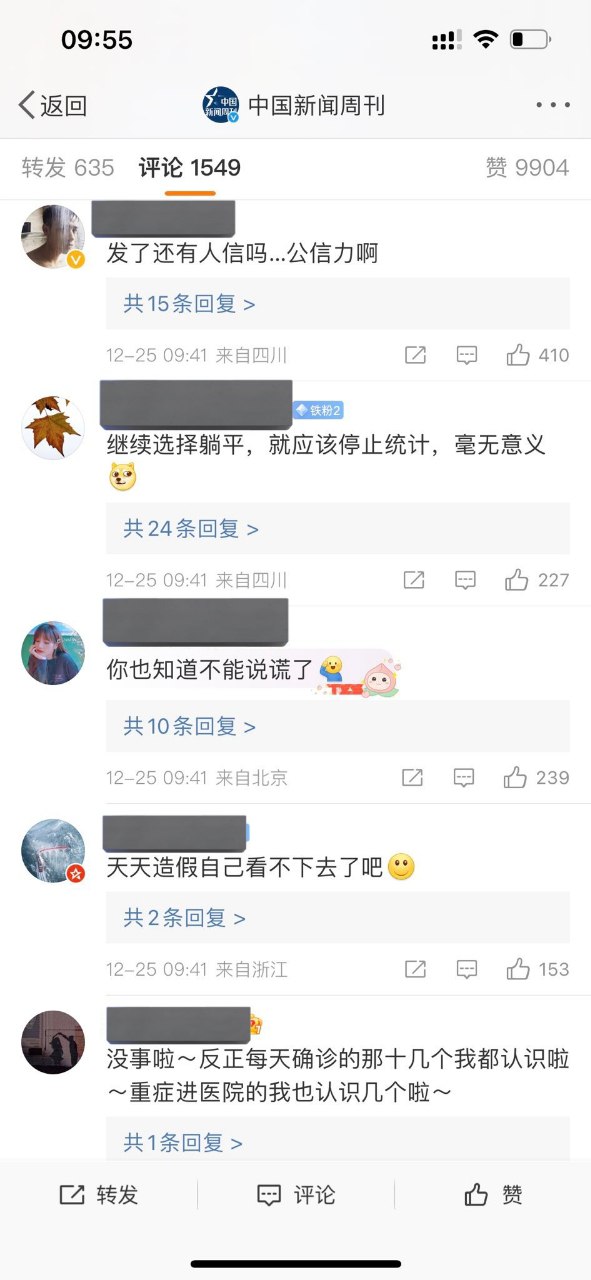This screenshot has height=1280, width=591.
Task: Switch to the 转发 635 tab
Action: click(68, 168)
